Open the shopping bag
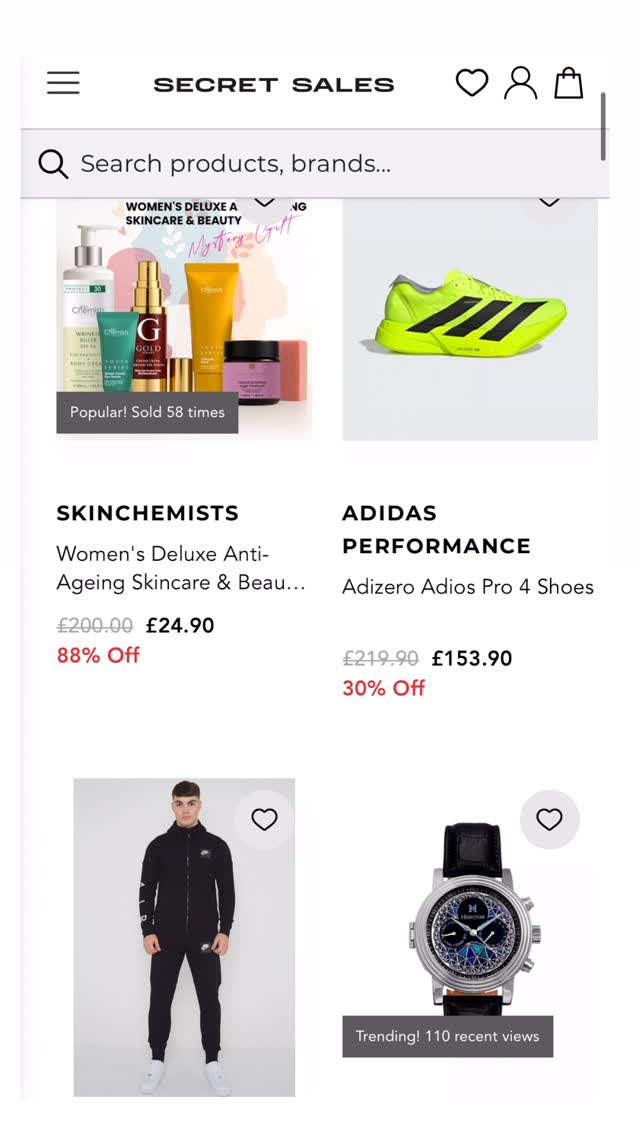This screenshot has width=640, height=1136. 568,83
